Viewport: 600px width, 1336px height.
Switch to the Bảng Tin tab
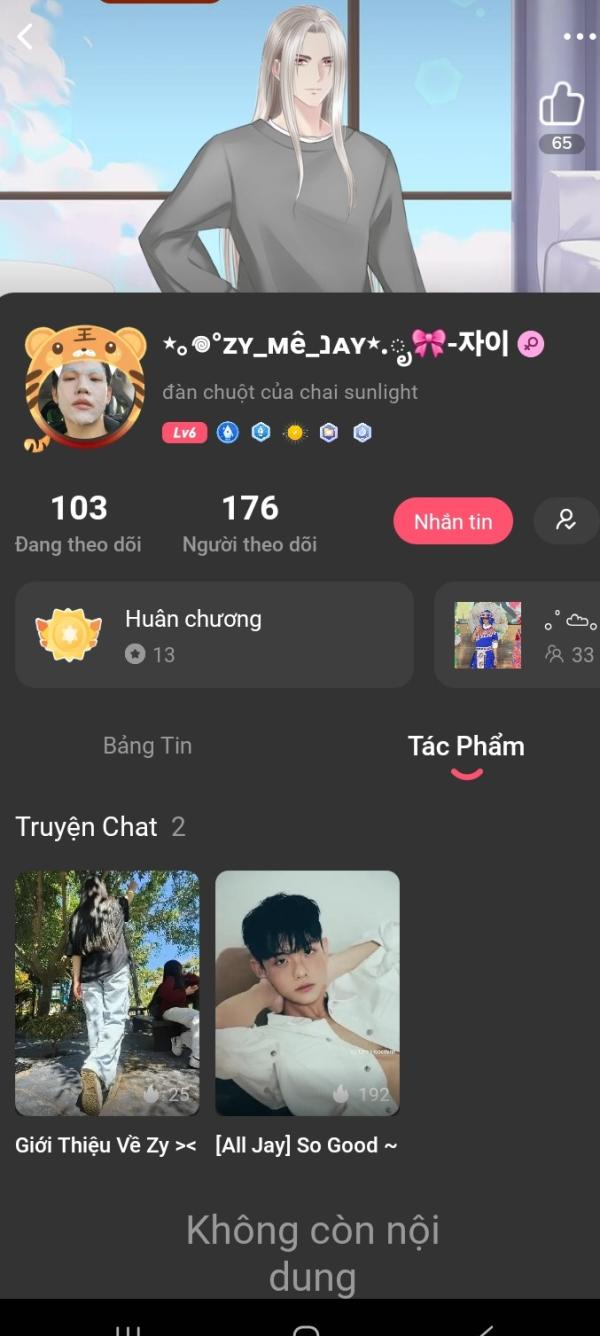point(147,746)
